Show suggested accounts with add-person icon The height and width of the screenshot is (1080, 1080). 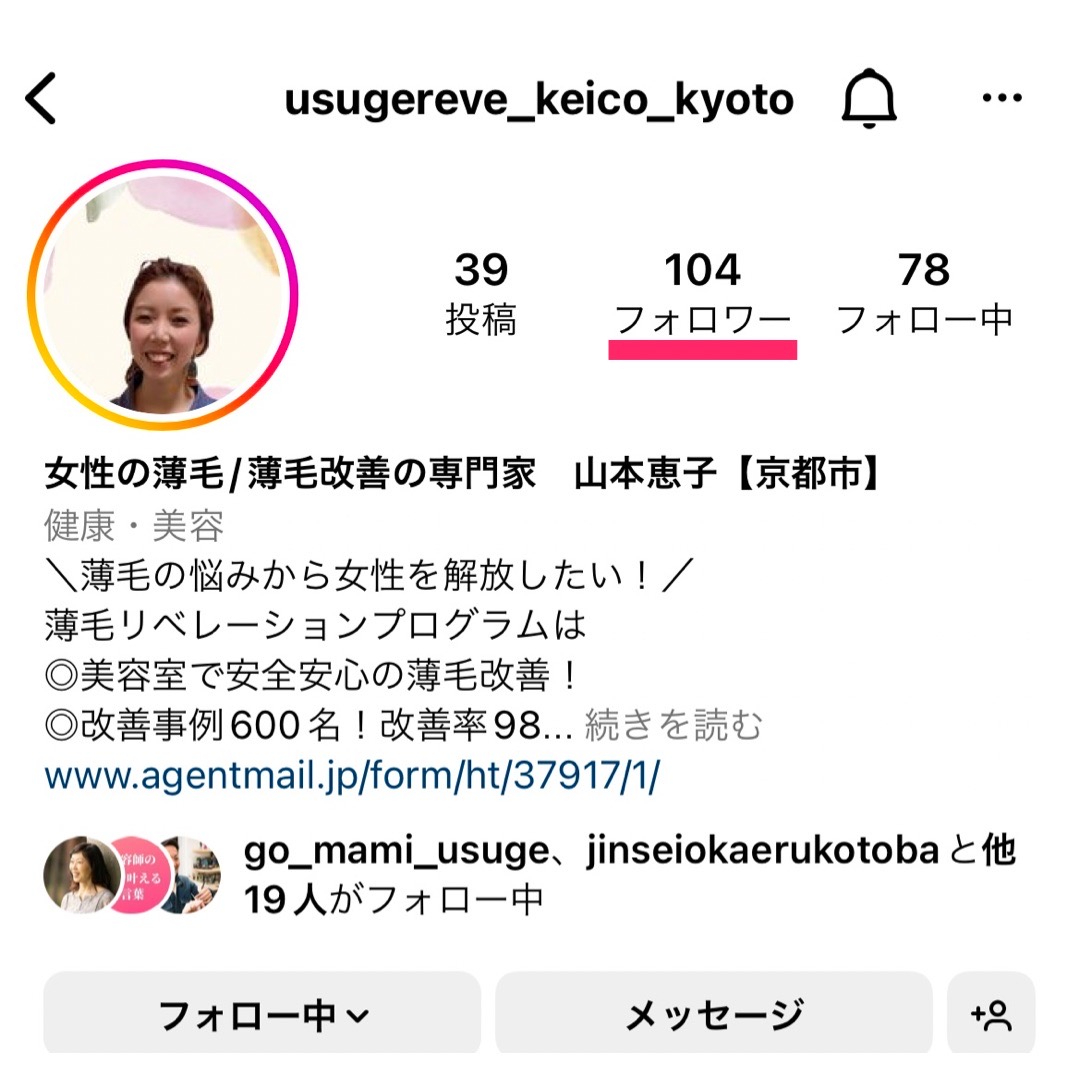tap(991, 1015)
